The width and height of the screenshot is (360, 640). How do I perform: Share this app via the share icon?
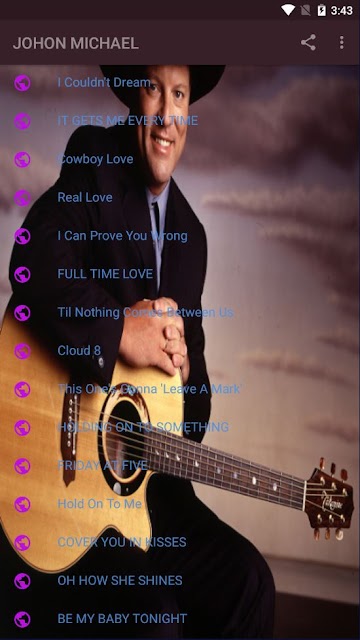coord(308,42)
